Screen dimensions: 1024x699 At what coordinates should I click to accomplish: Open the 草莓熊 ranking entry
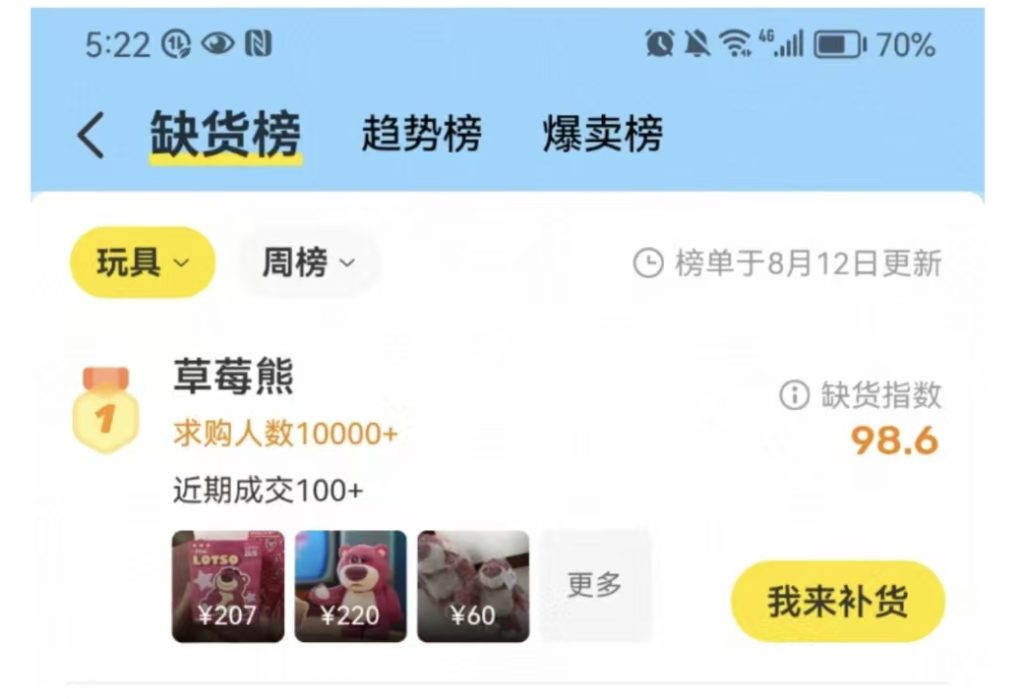(234, 378)
